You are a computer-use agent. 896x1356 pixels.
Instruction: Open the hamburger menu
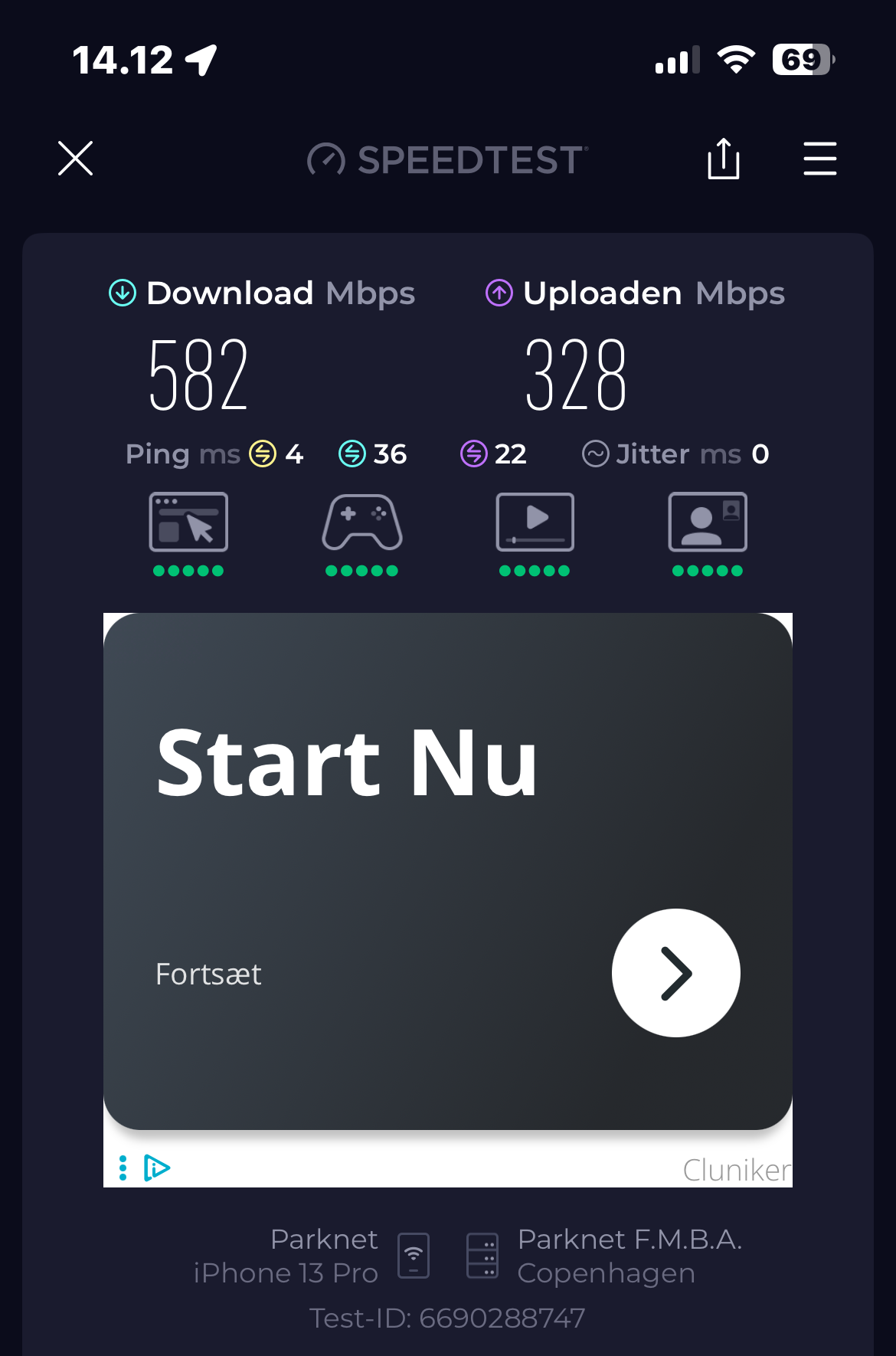[x=819, y=159]
